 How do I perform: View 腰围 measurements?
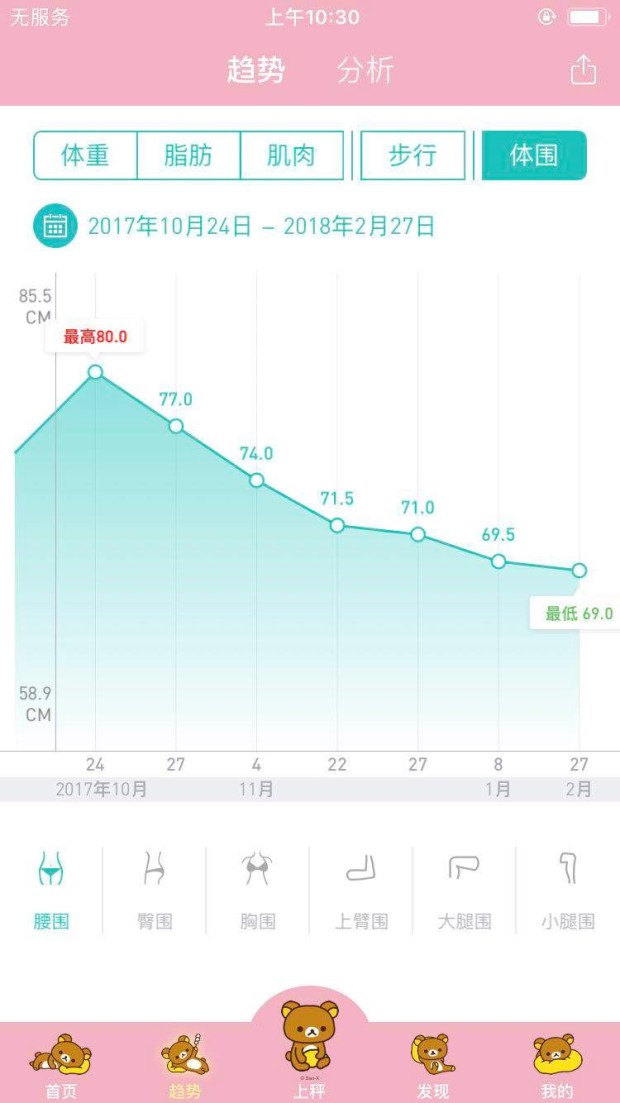51,890
